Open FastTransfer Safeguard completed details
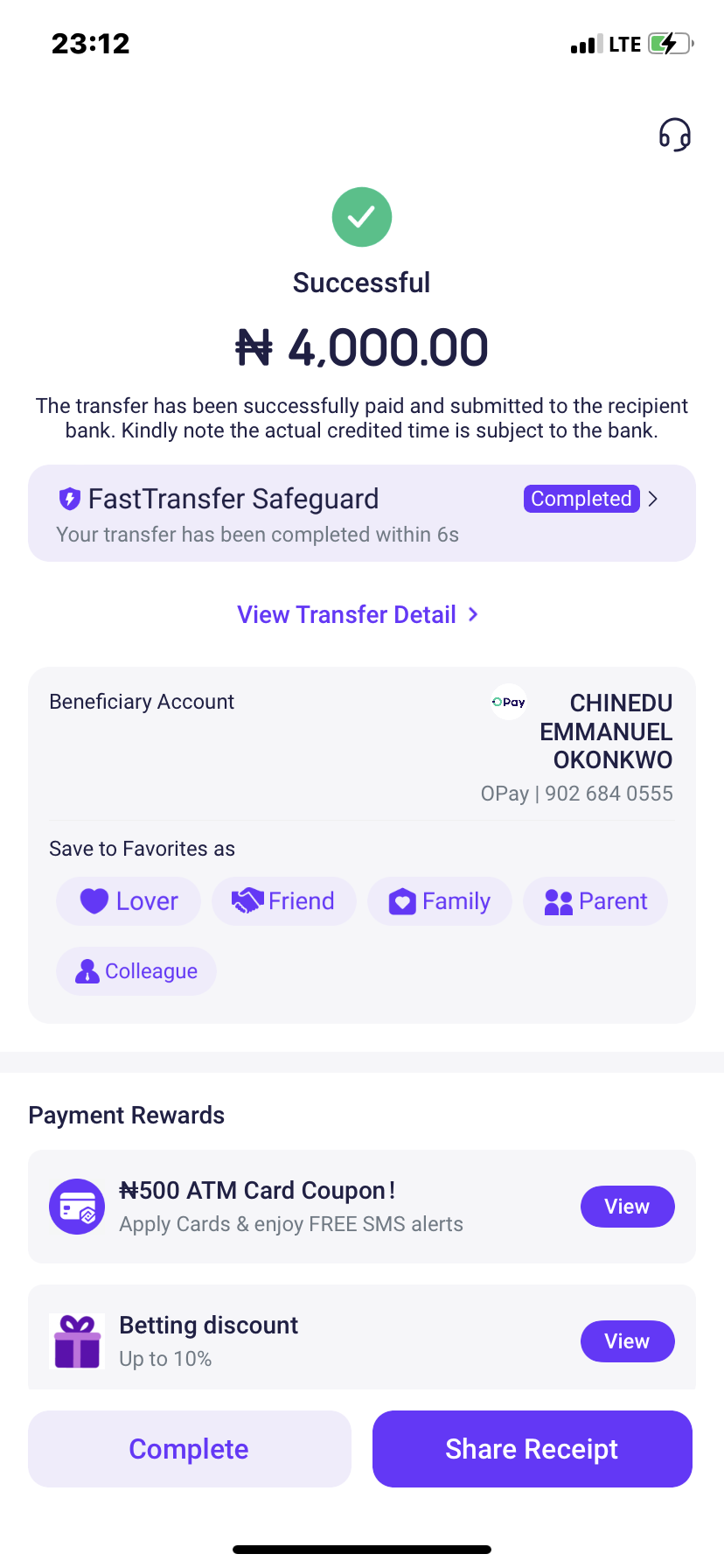Image resolution: width=724 pixels, height=1568 pixels. click(591, 499)
